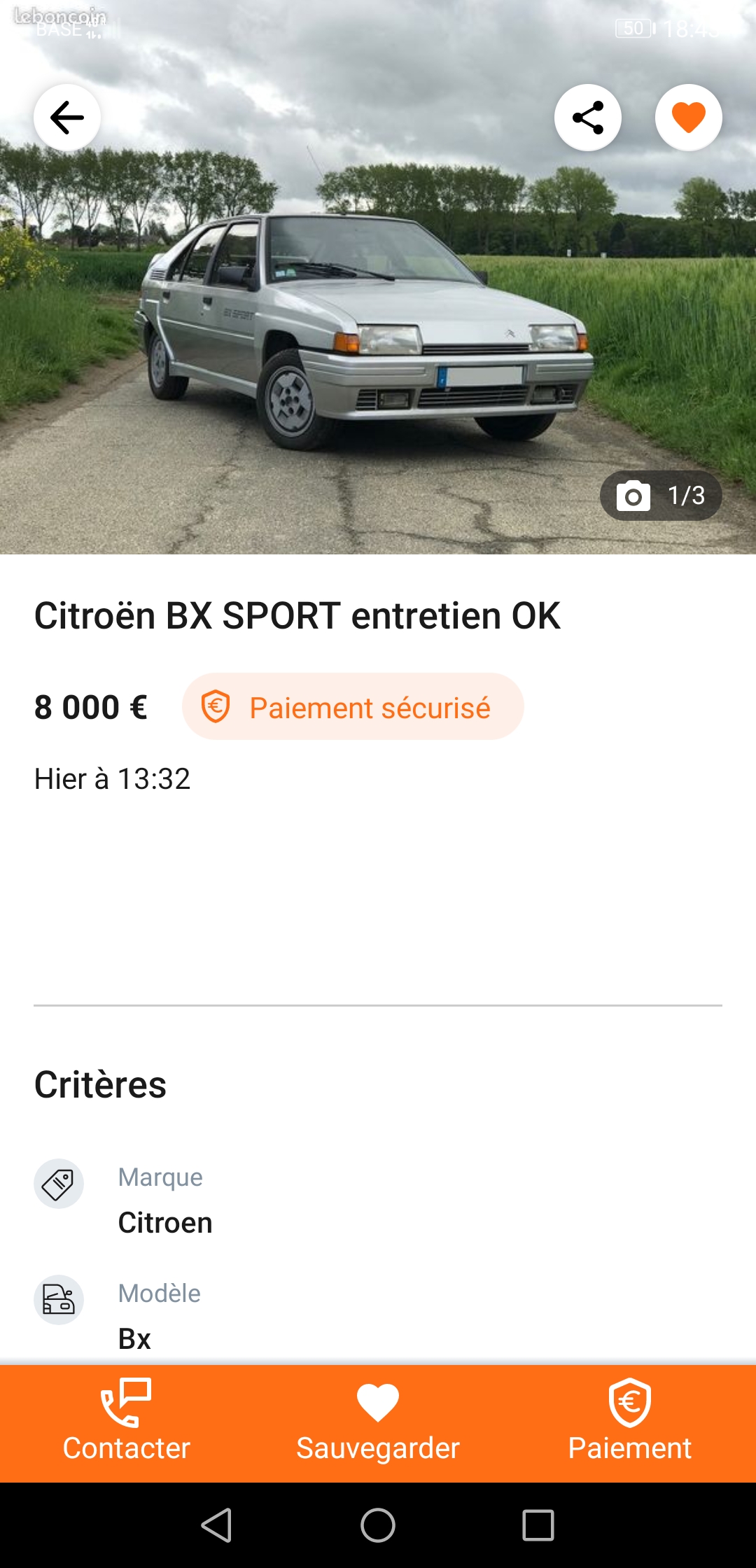Go back using the arrow icon
756x1568 pixels.
67,118
